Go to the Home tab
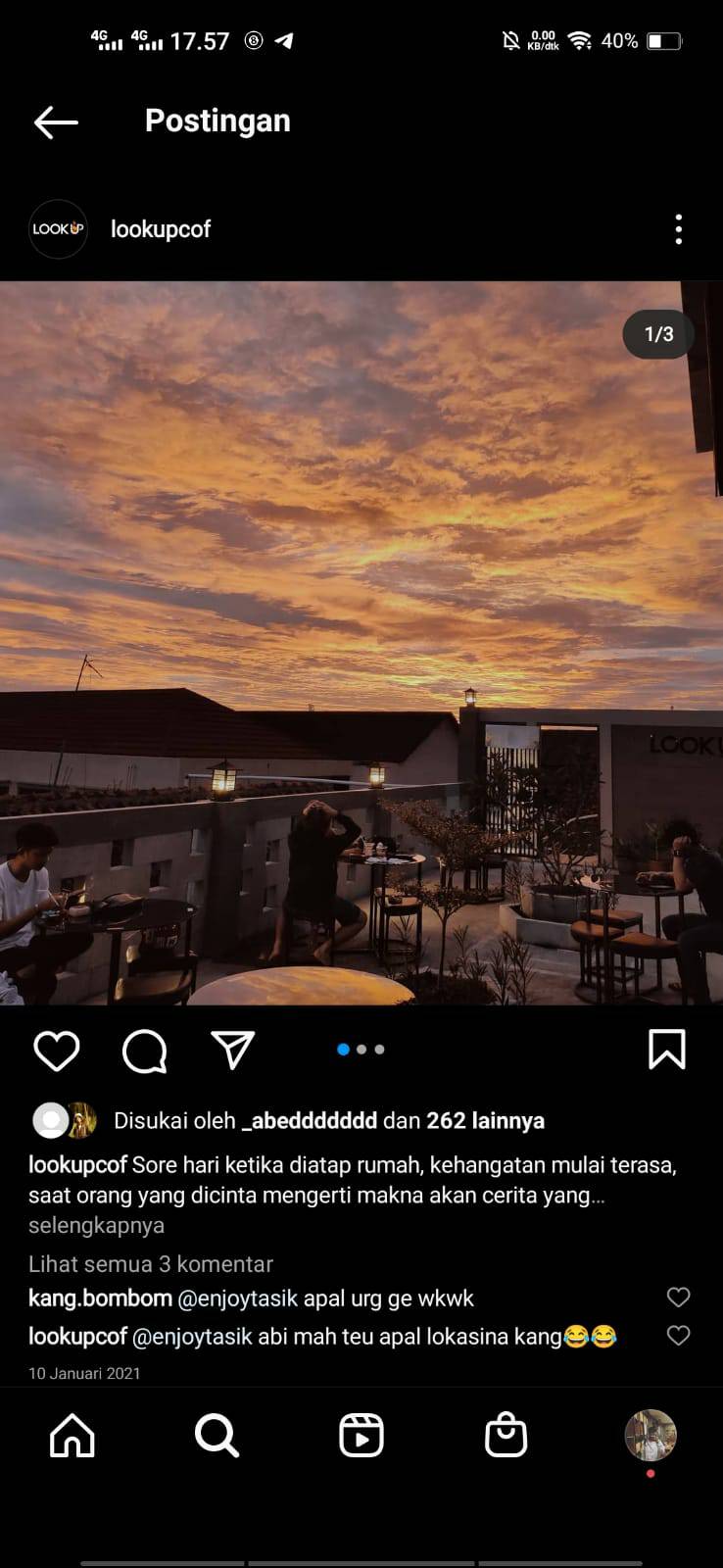Image resolution: width=723 pixels, height=1568 pixels. 72,1436
